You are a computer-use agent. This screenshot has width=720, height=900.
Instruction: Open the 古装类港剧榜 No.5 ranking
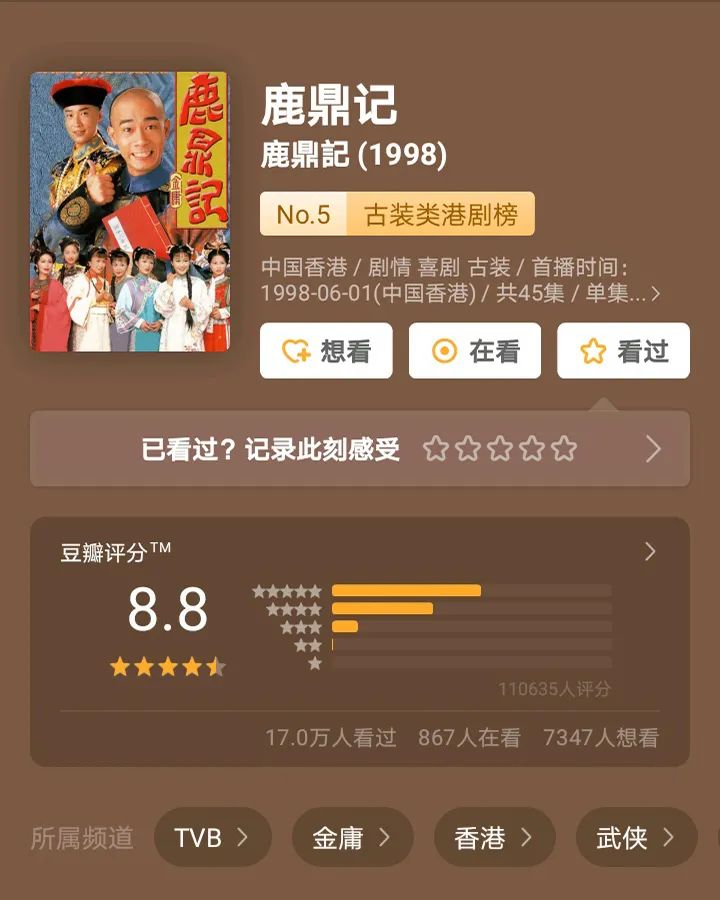(x=397, y=214)
